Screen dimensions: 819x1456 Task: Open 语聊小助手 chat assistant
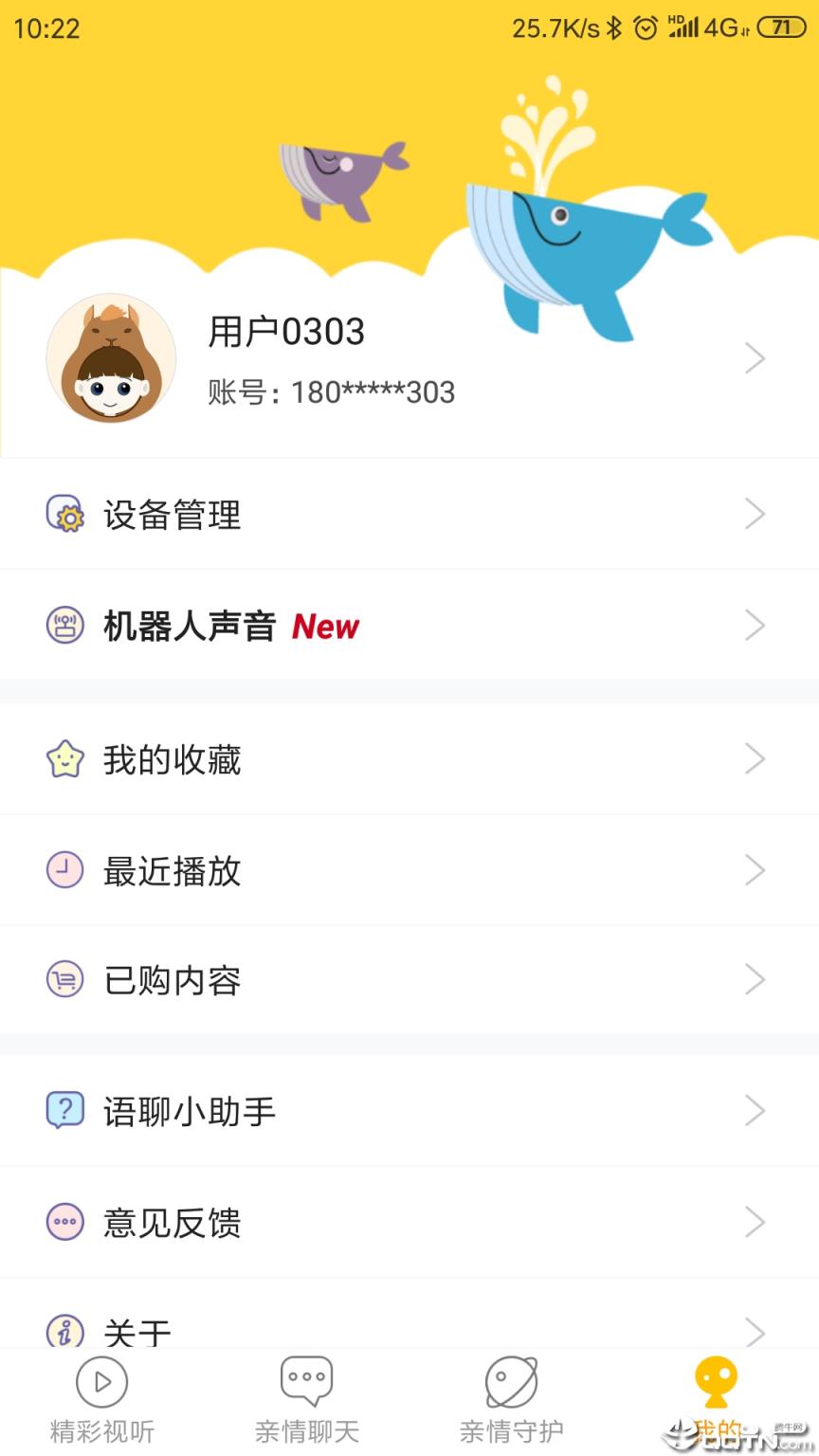[408, 1111]
